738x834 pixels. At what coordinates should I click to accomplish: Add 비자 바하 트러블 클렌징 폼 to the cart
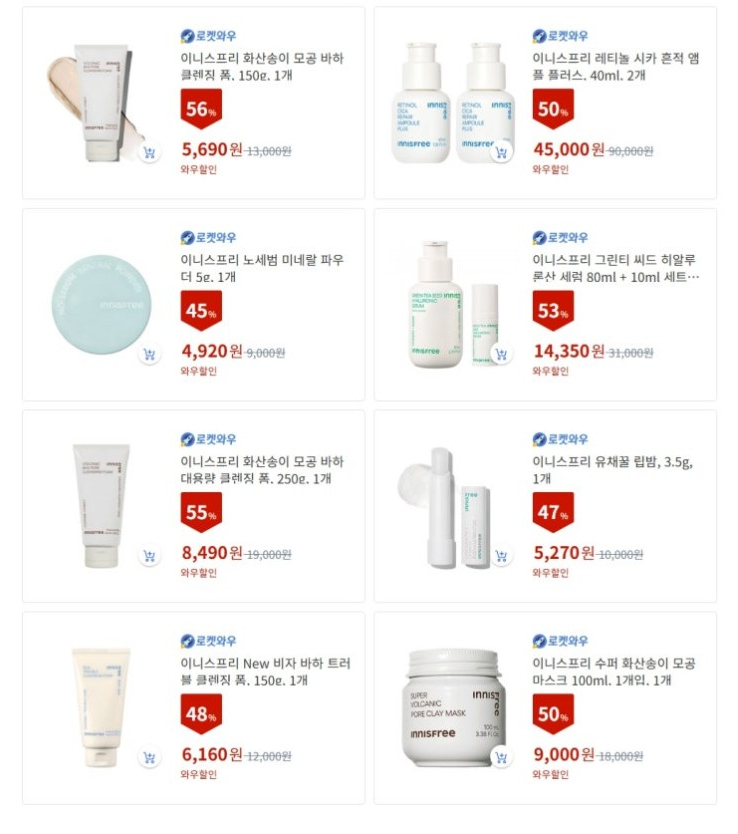[x=149, y=758]
